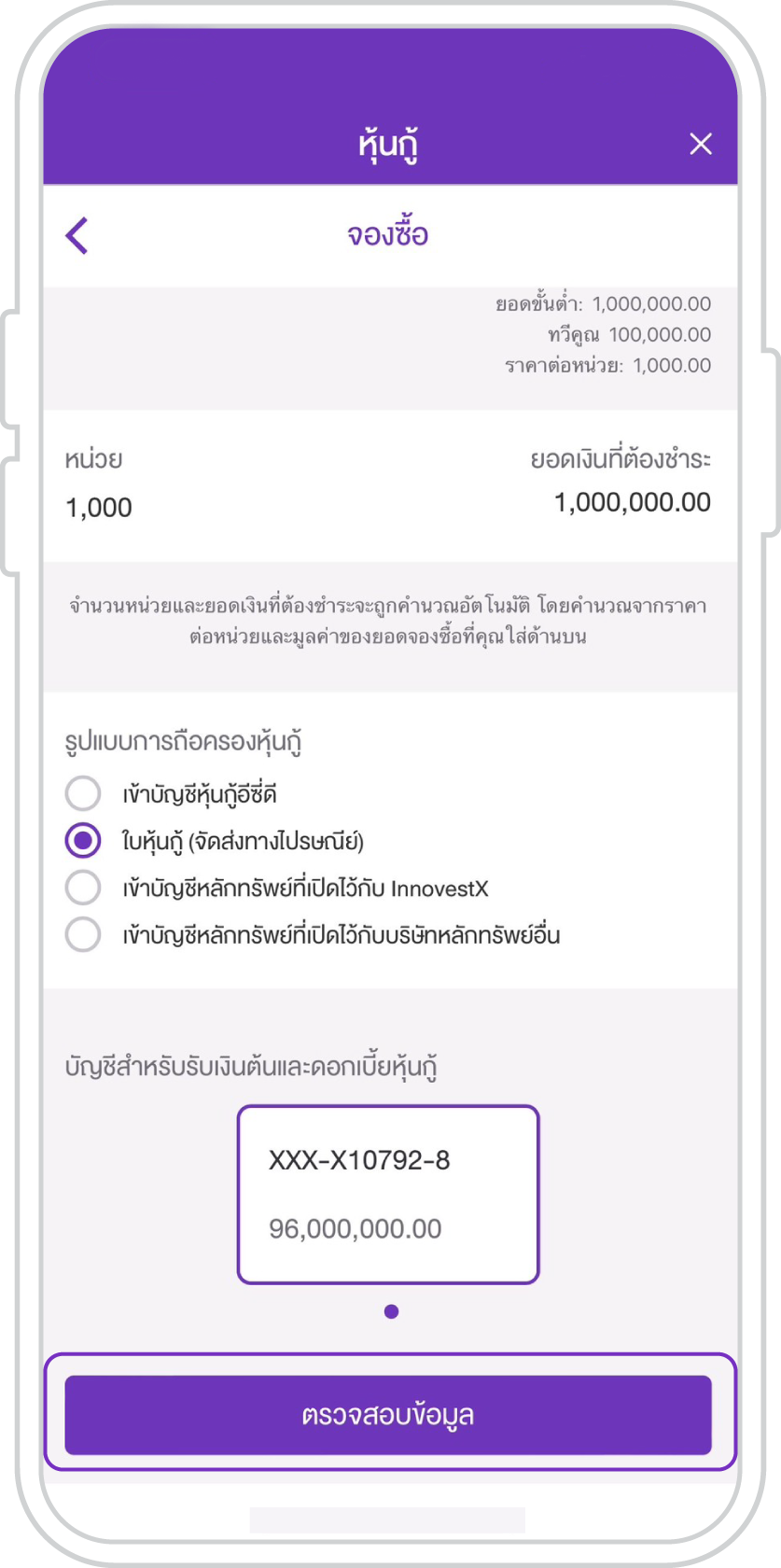Viewport: 781px width, 1568px height.
Task: Pick account card XXX-X10792-8
Action: click(388, 1195)
